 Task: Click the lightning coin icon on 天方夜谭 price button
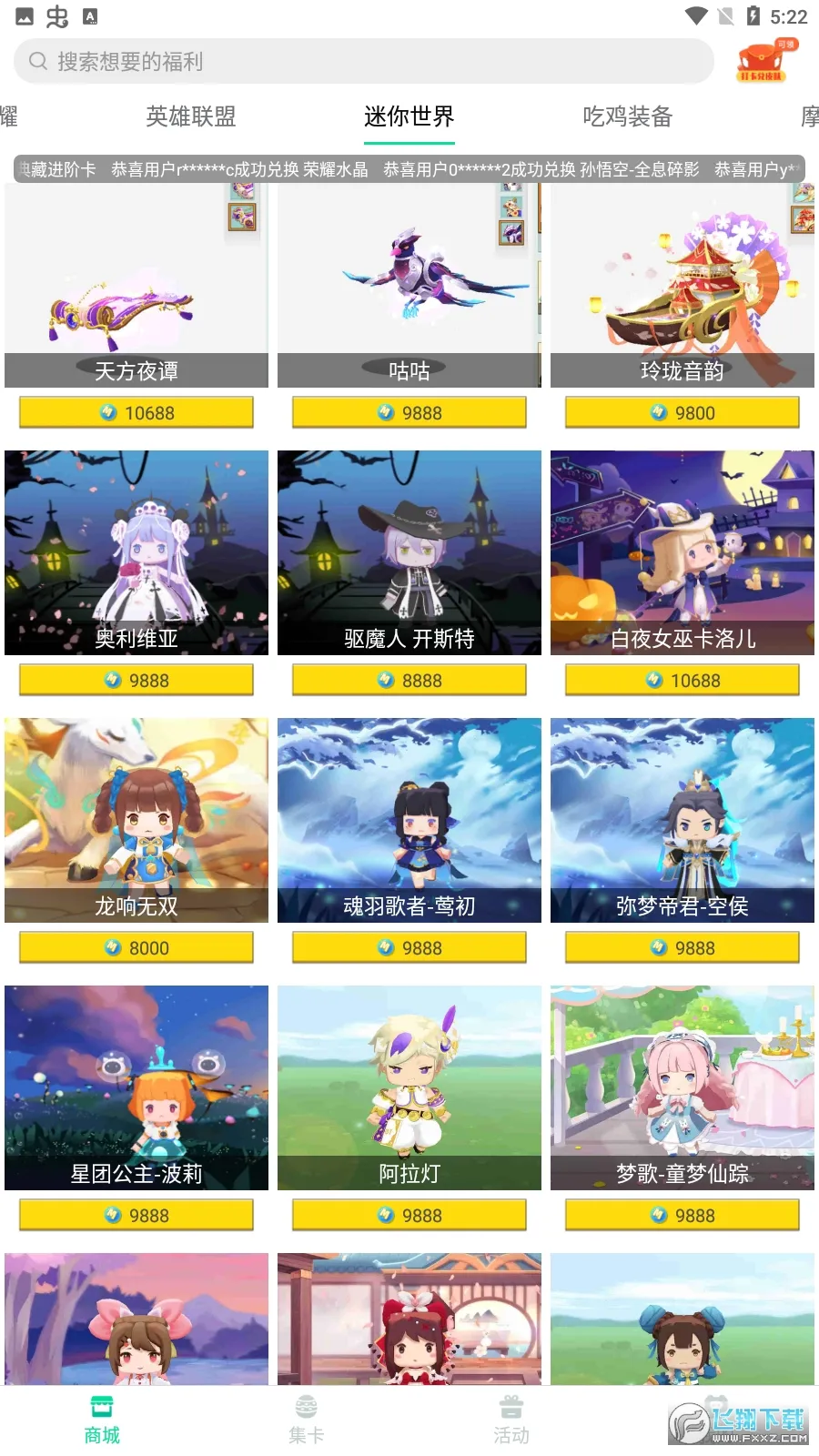click(109, 412)
